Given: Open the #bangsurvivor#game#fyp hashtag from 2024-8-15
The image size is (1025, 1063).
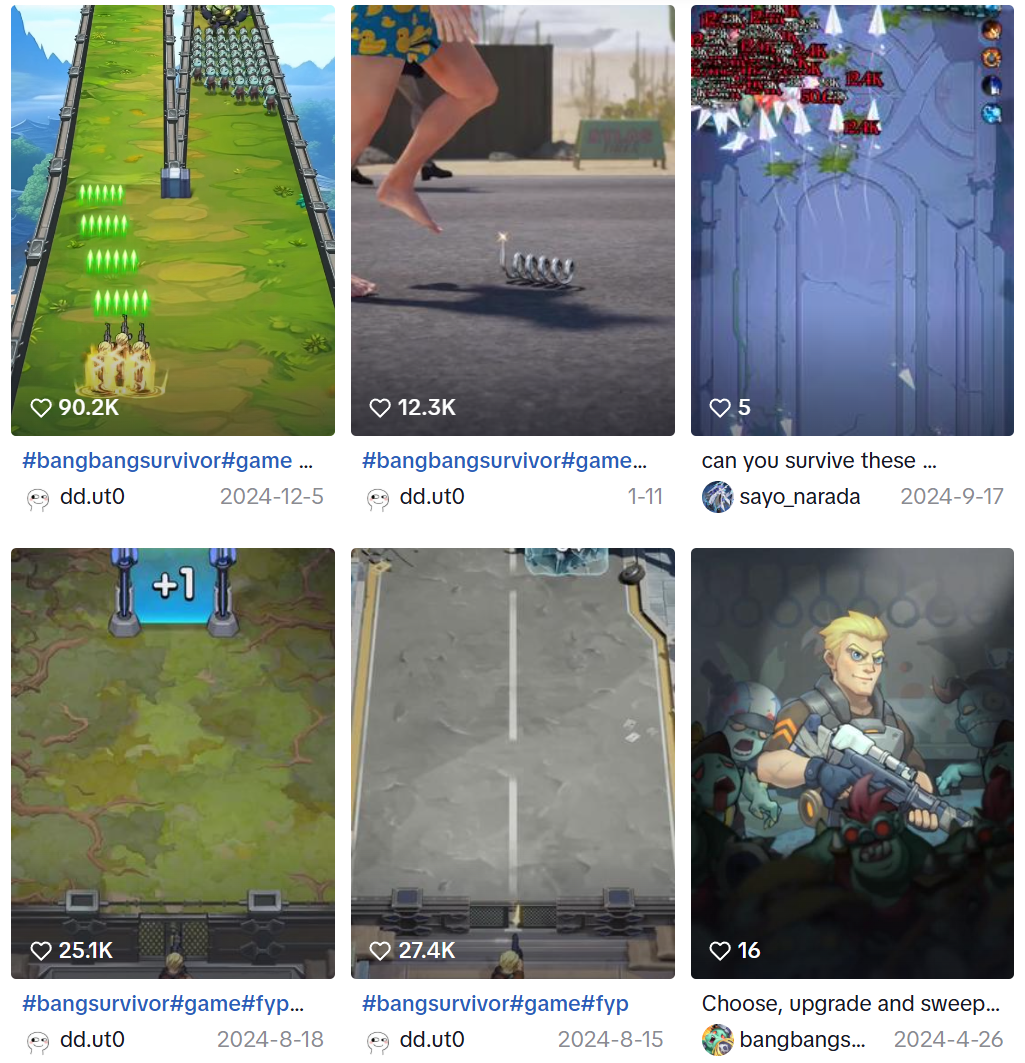Looking at the screenshot, I should tap(495, 1004).
